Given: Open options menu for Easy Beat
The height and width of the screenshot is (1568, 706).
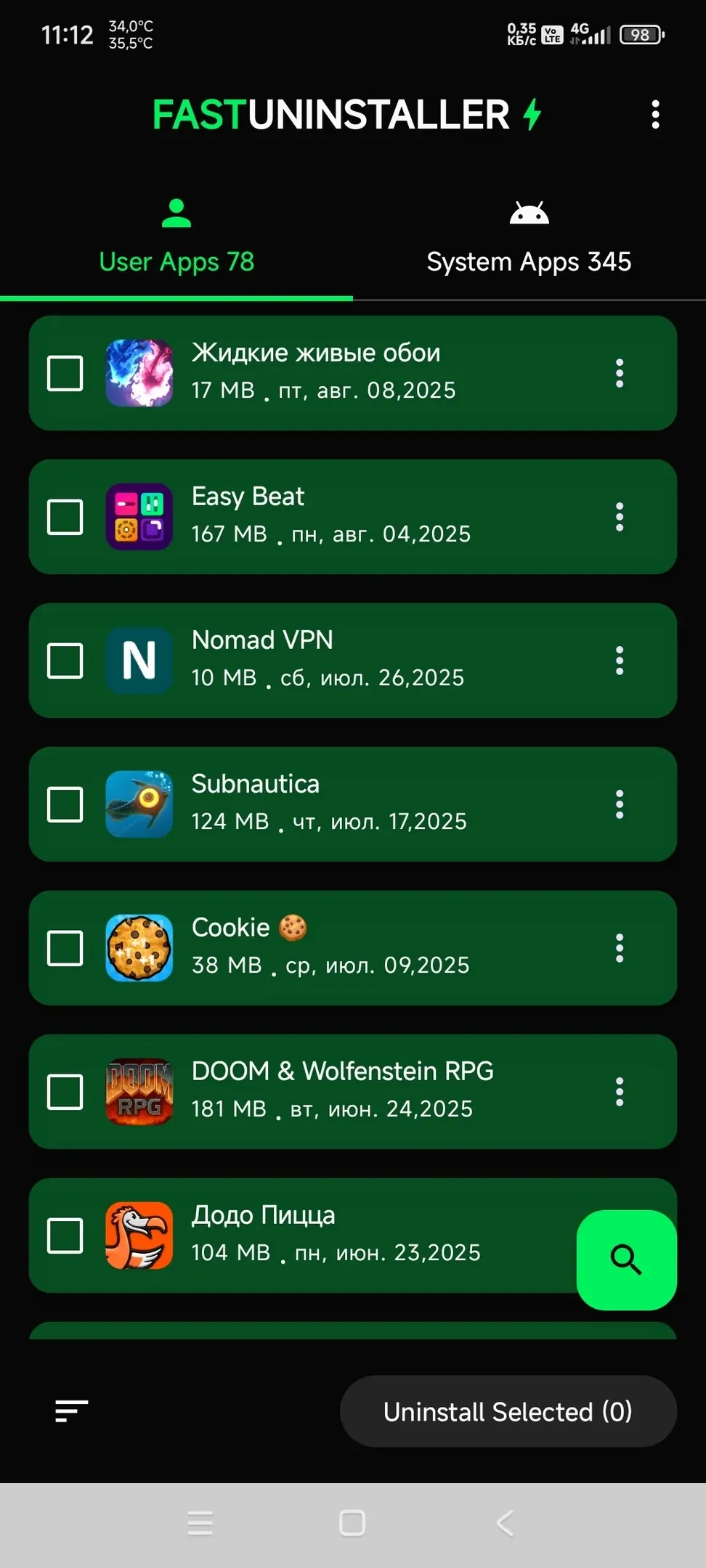Looking at the screenshot, I should point(620,517).
